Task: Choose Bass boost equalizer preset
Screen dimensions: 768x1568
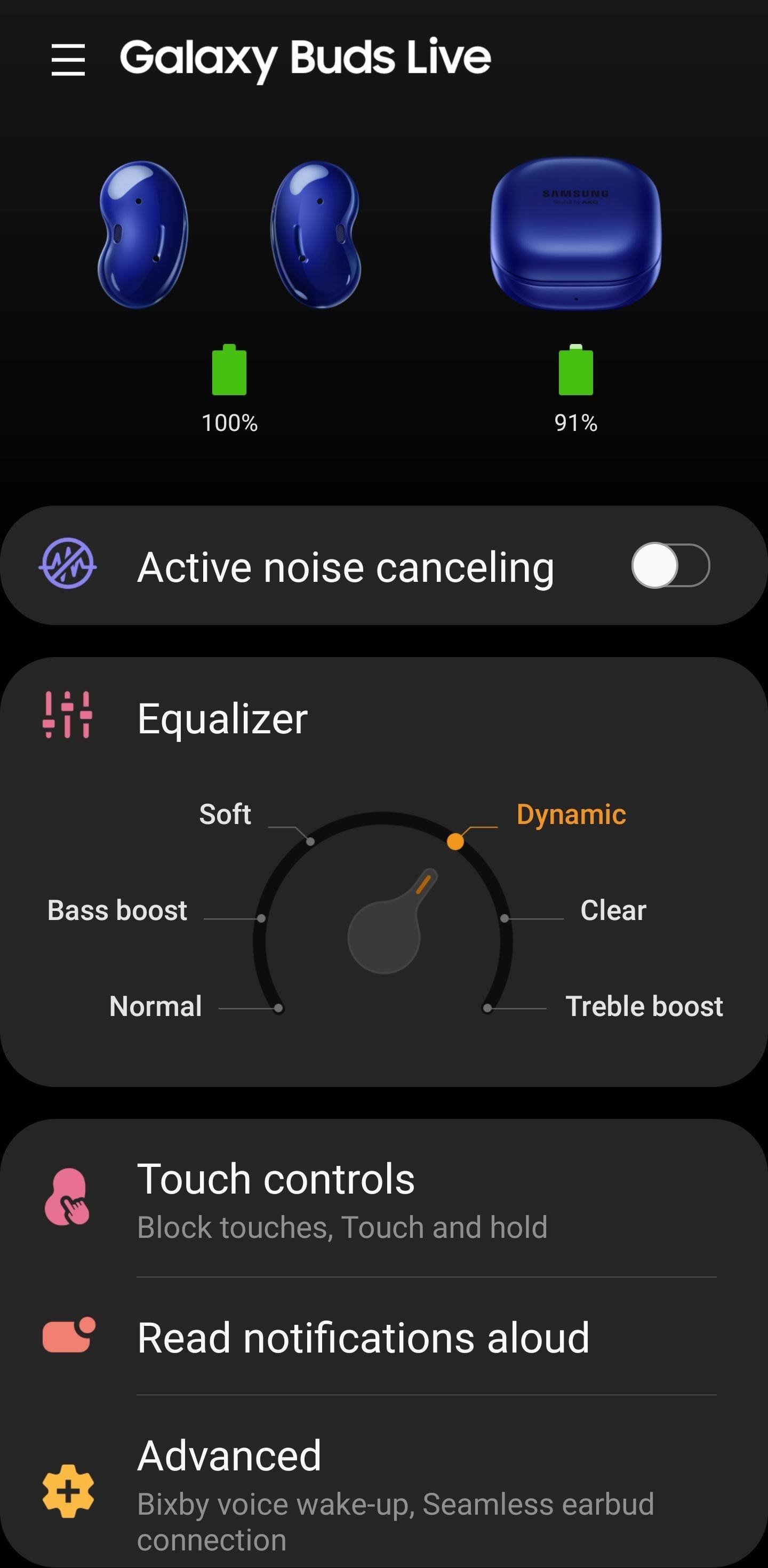Action: tap(117, 910)
